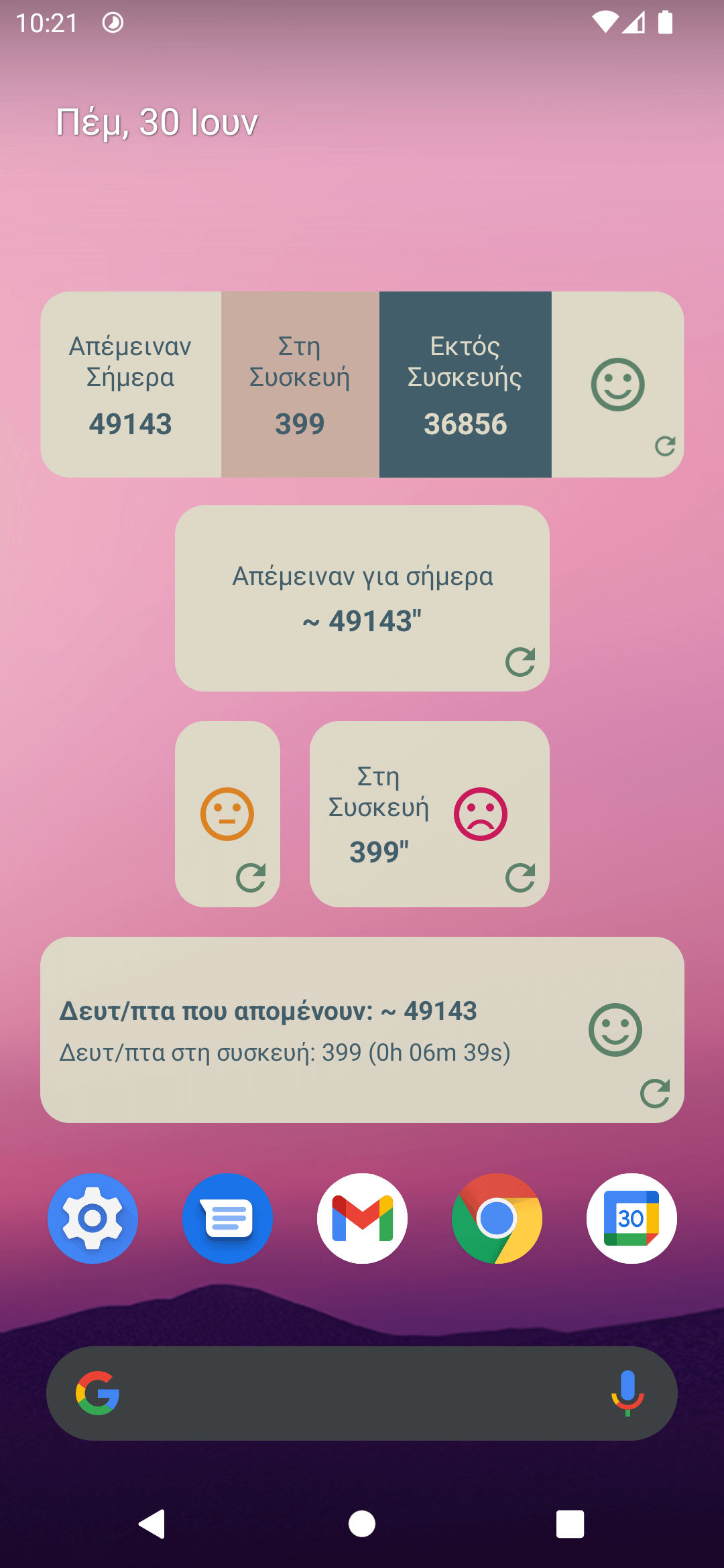The image size is (724, 1568).
Task: Open the Messages app
Action: click(x=227, y=1218)
